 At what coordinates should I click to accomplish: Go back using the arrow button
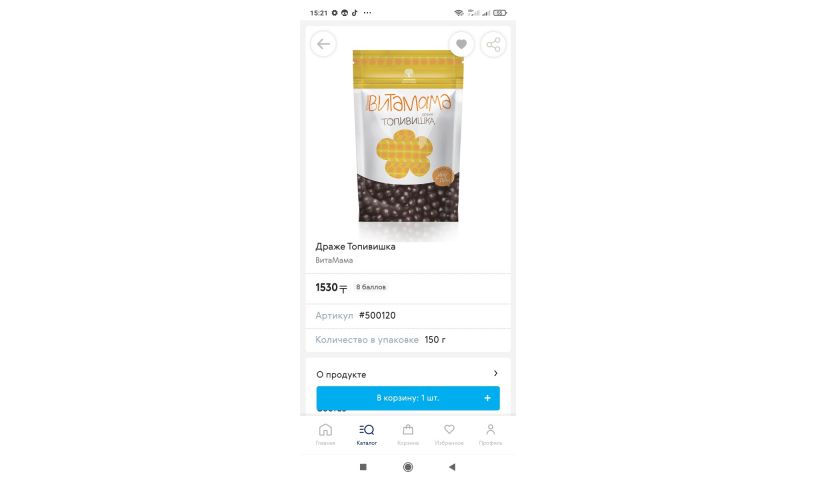[x=323, y=44]
